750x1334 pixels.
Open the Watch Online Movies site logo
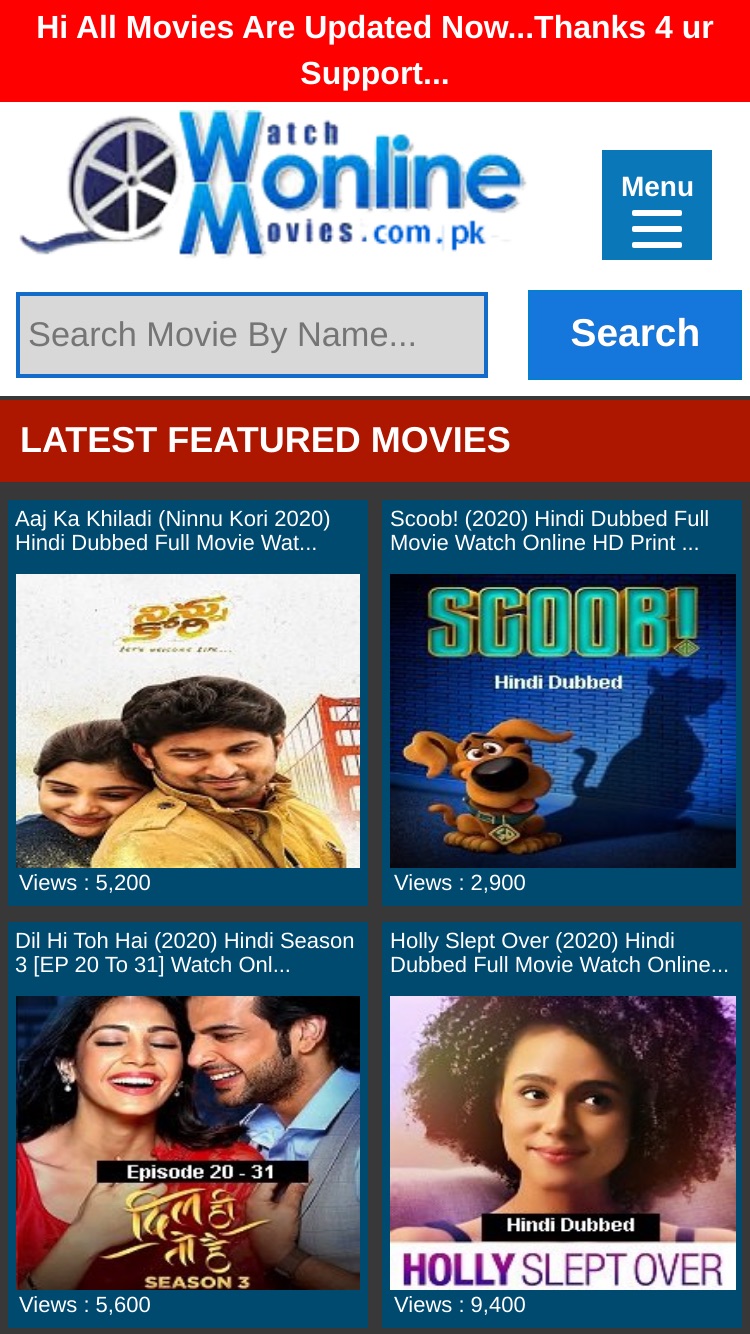[x=272, y=184]
